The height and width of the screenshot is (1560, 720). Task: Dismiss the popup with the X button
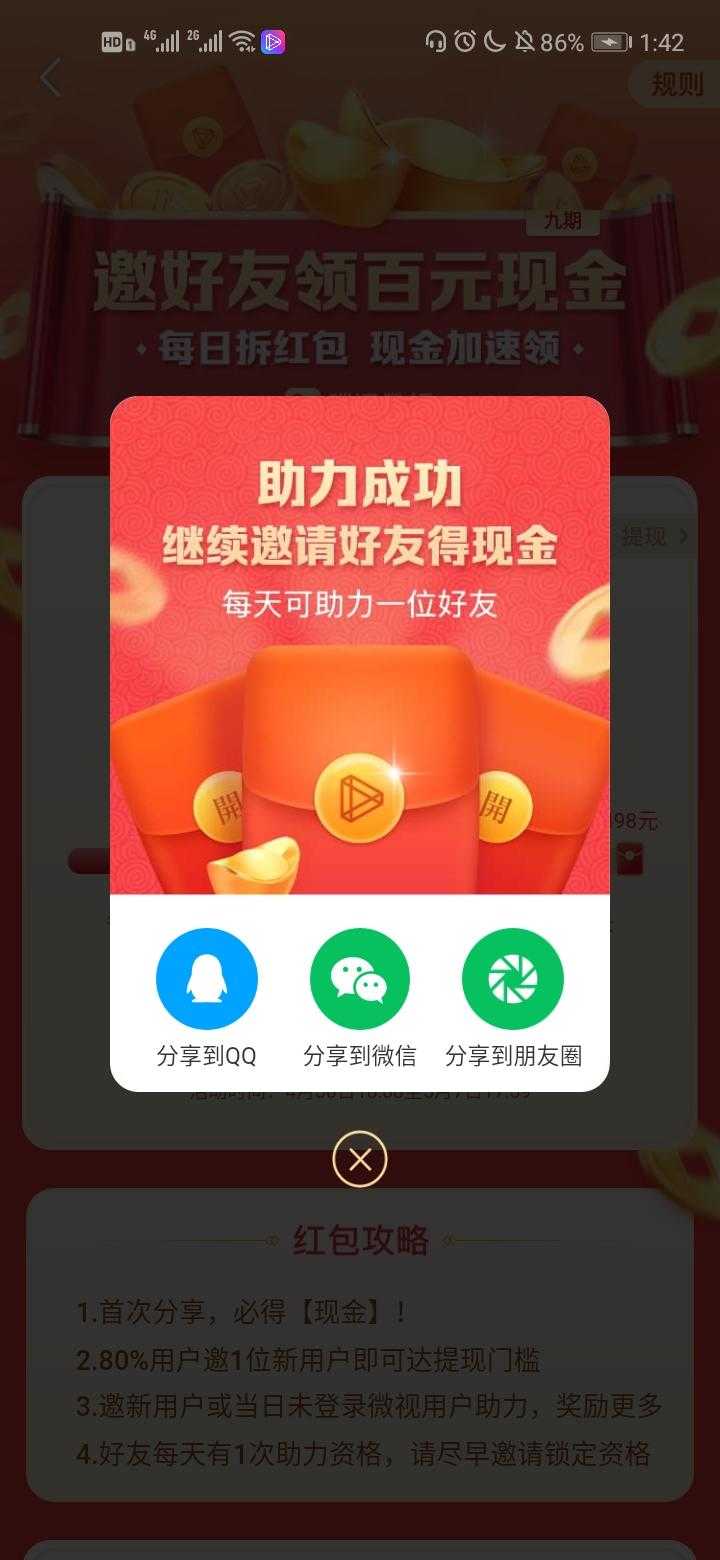[x=360, y=1159]
